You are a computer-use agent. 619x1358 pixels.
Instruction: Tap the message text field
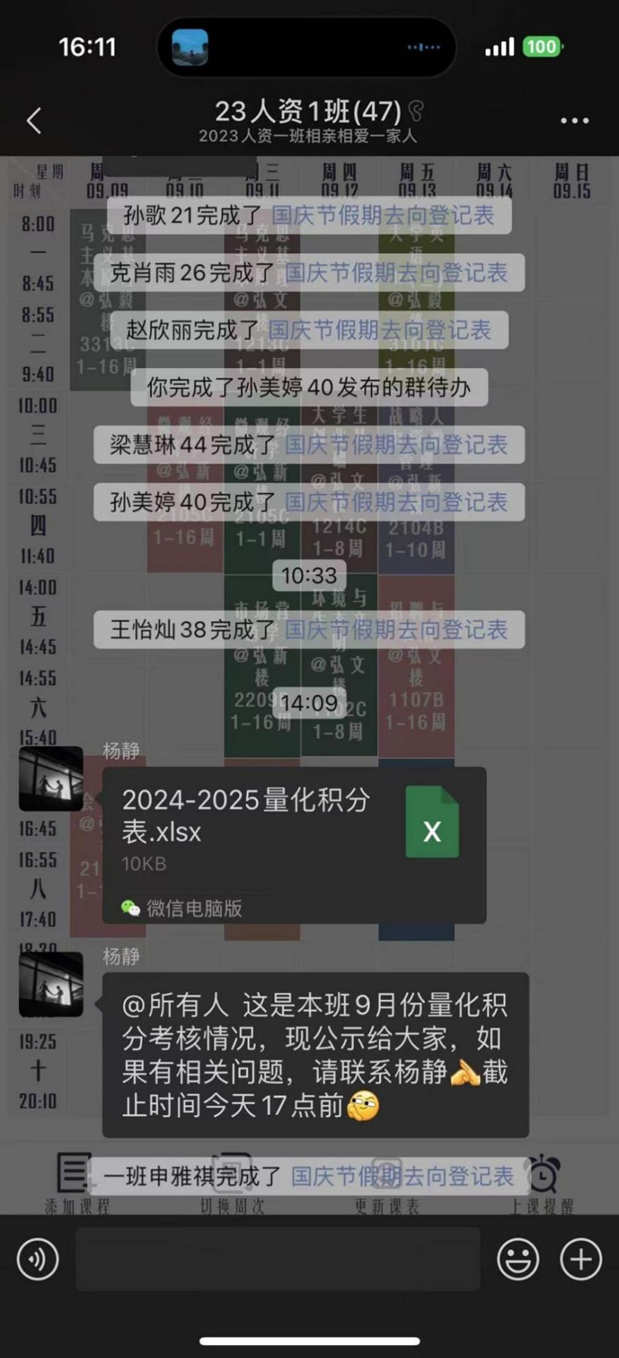[x=277, y=1260]
